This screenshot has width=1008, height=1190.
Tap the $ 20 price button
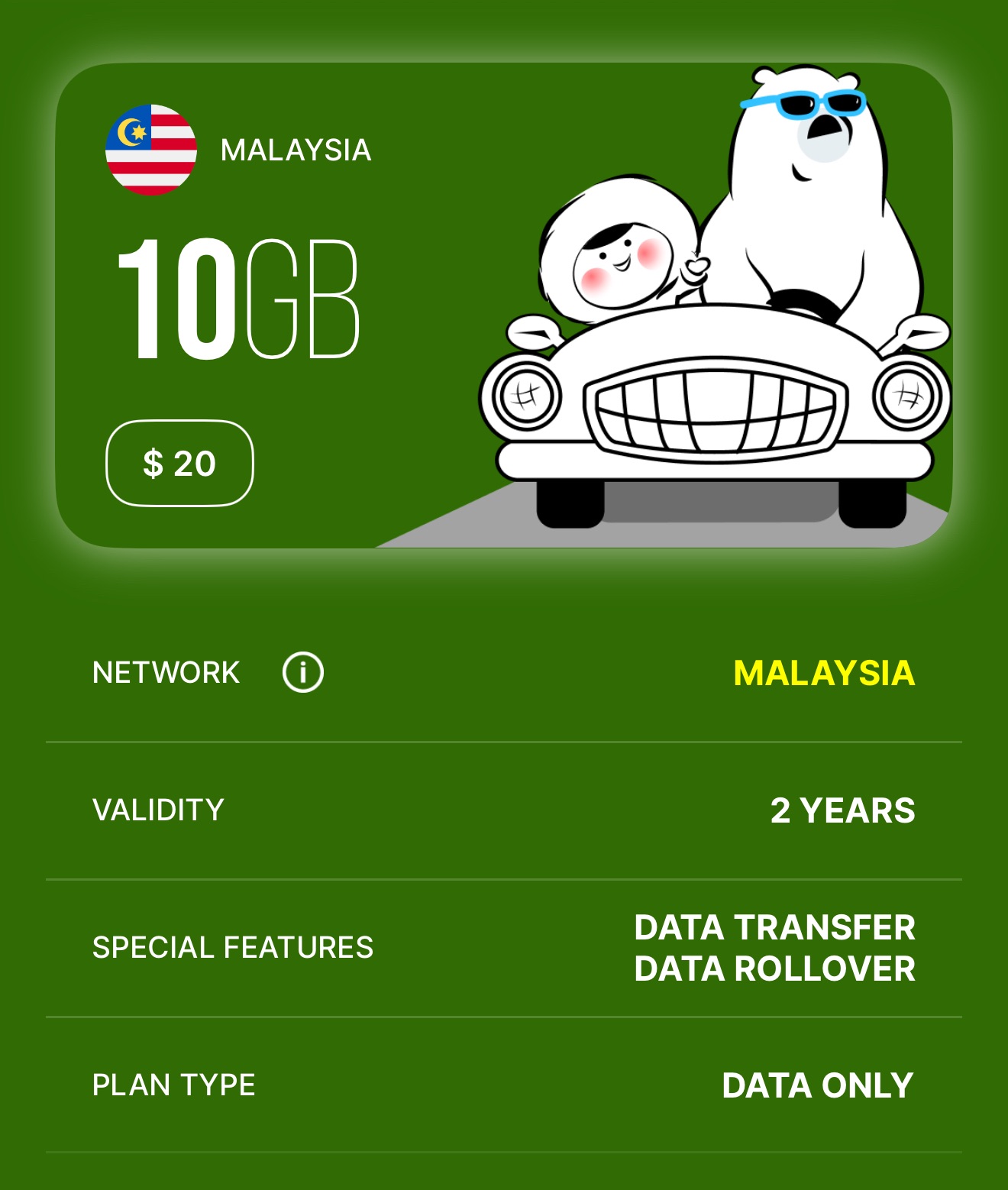[179, 464]
